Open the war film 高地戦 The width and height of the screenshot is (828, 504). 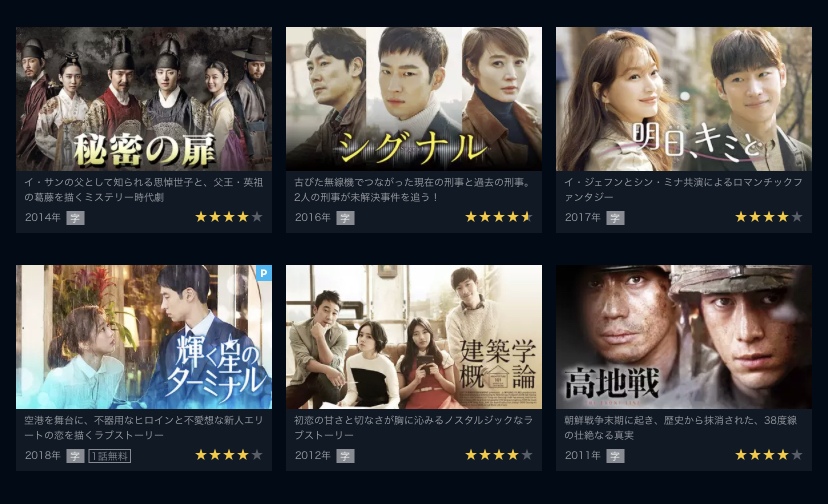[x=683, y=337]
